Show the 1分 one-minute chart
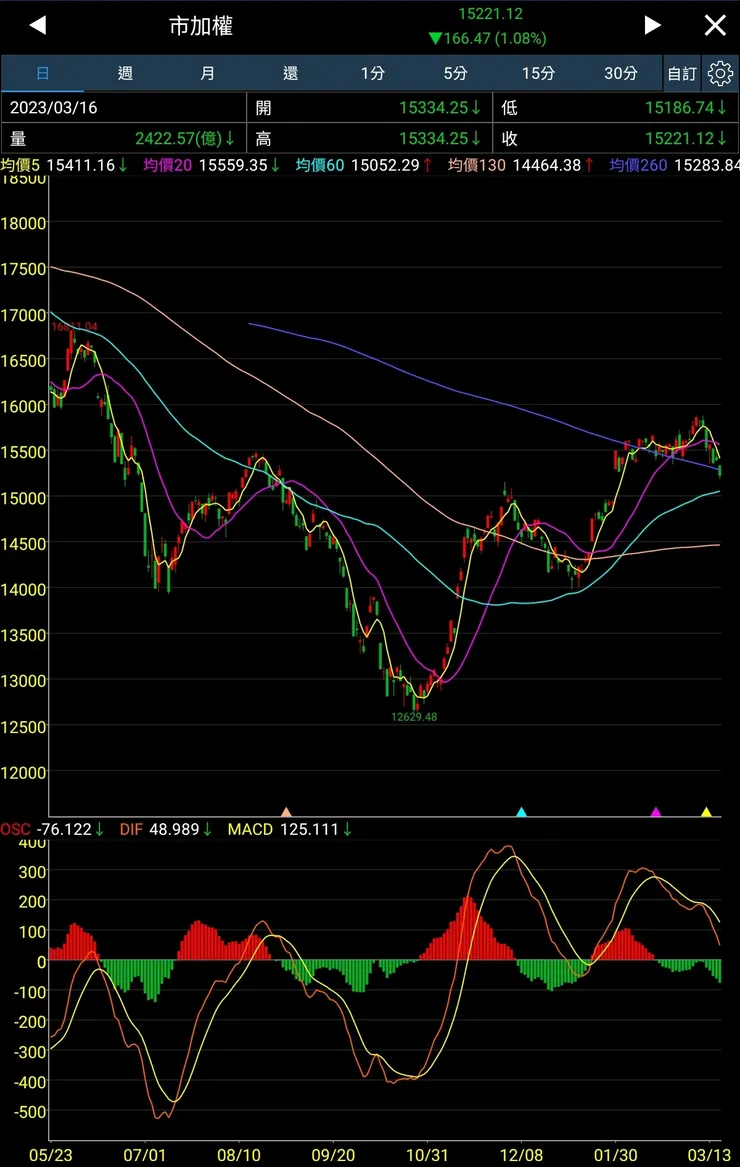Screen dimensions: 740x1167 [372, 73]
